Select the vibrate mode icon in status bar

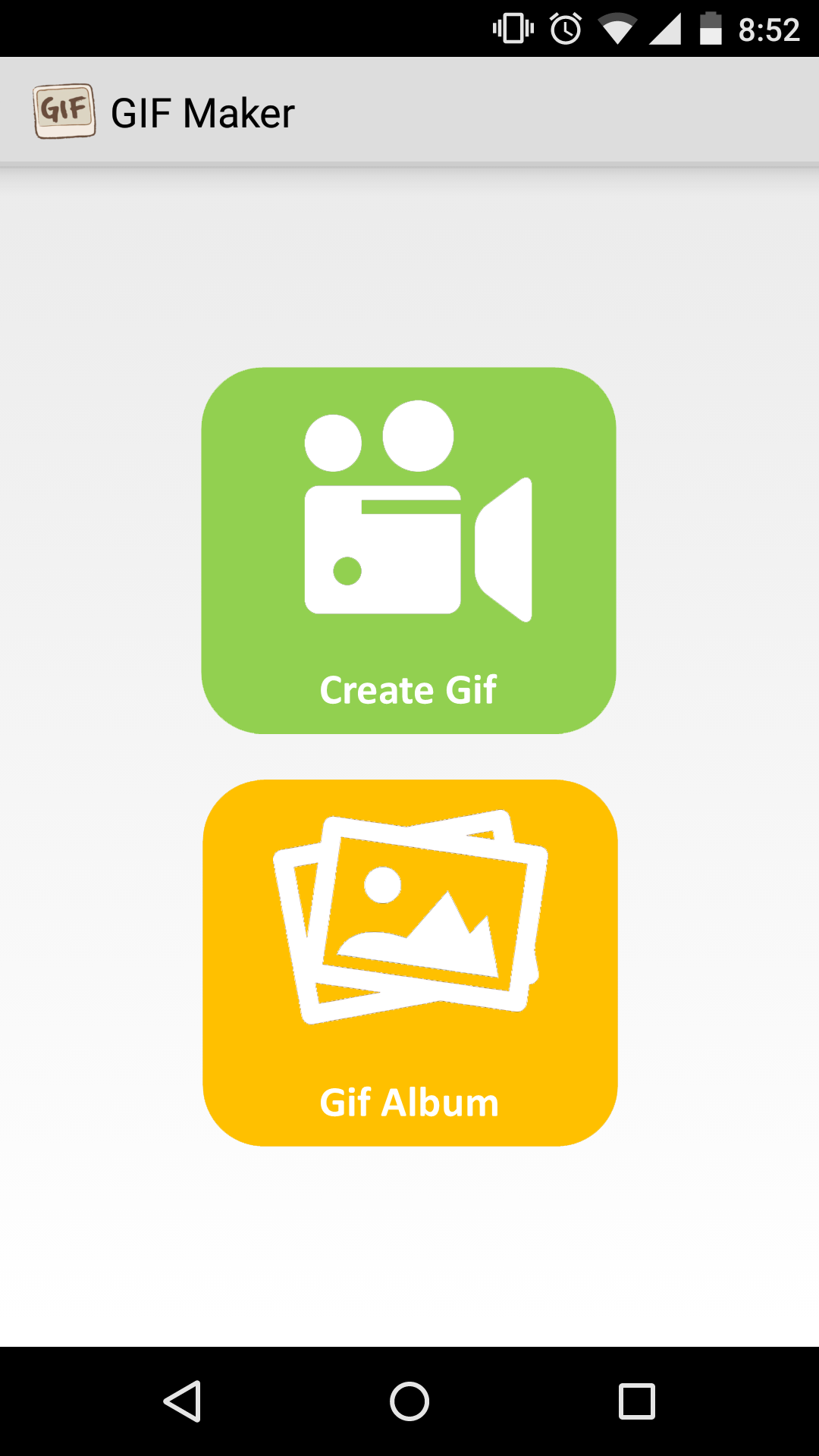(x=513, y=27)
